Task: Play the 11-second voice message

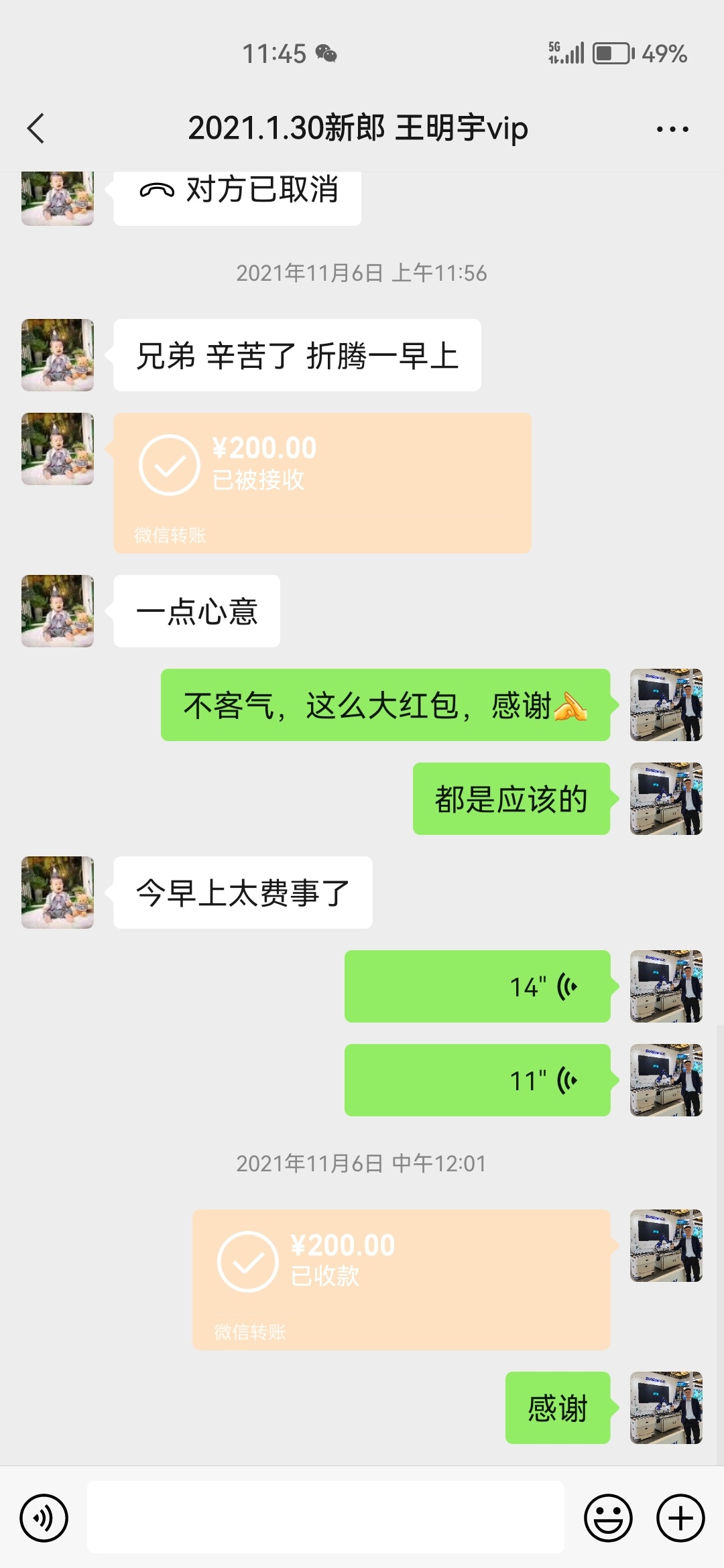Action: pyautogui.click(x=477, y=1080)
